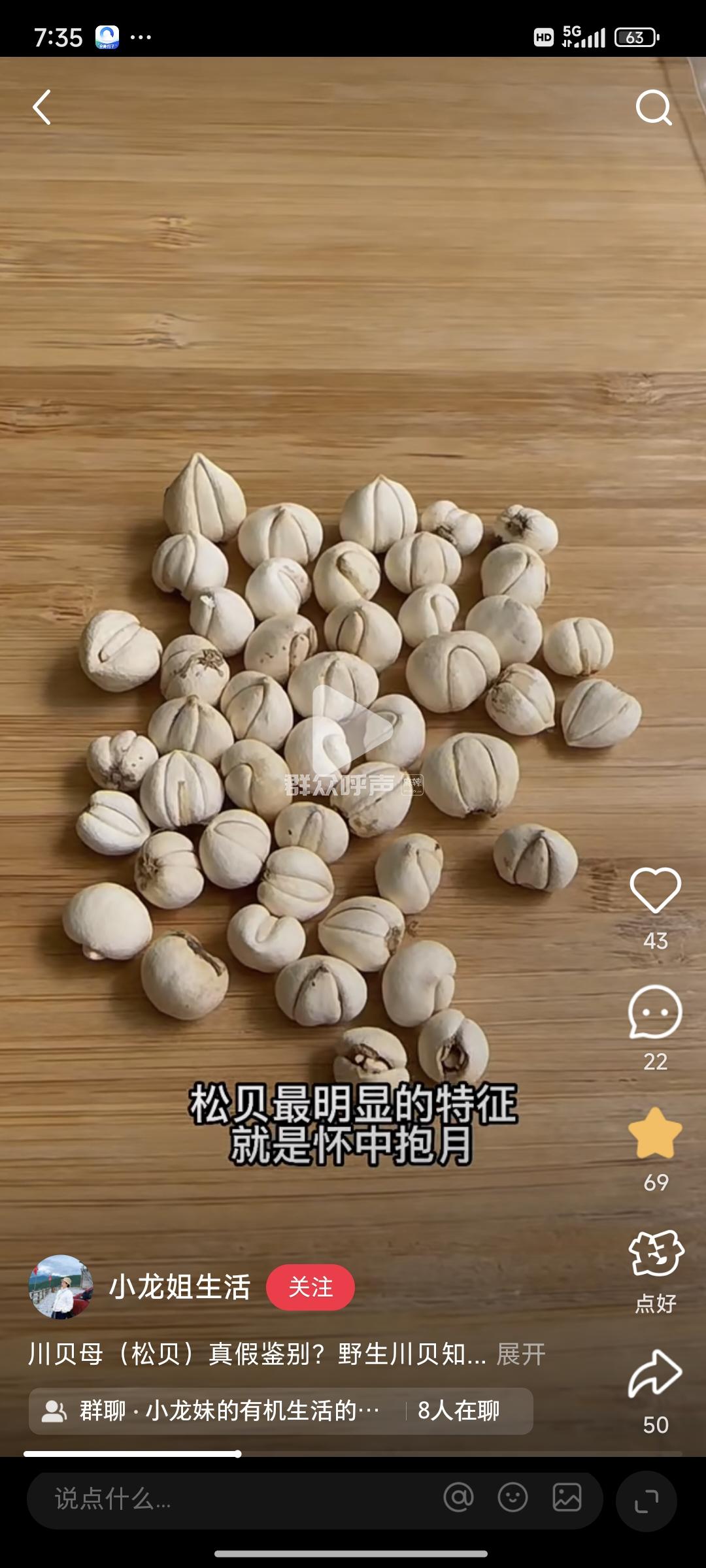Follow 小龙姐生活 with the 关注 button
The image size is (706, 1568).
point(311,1287)
